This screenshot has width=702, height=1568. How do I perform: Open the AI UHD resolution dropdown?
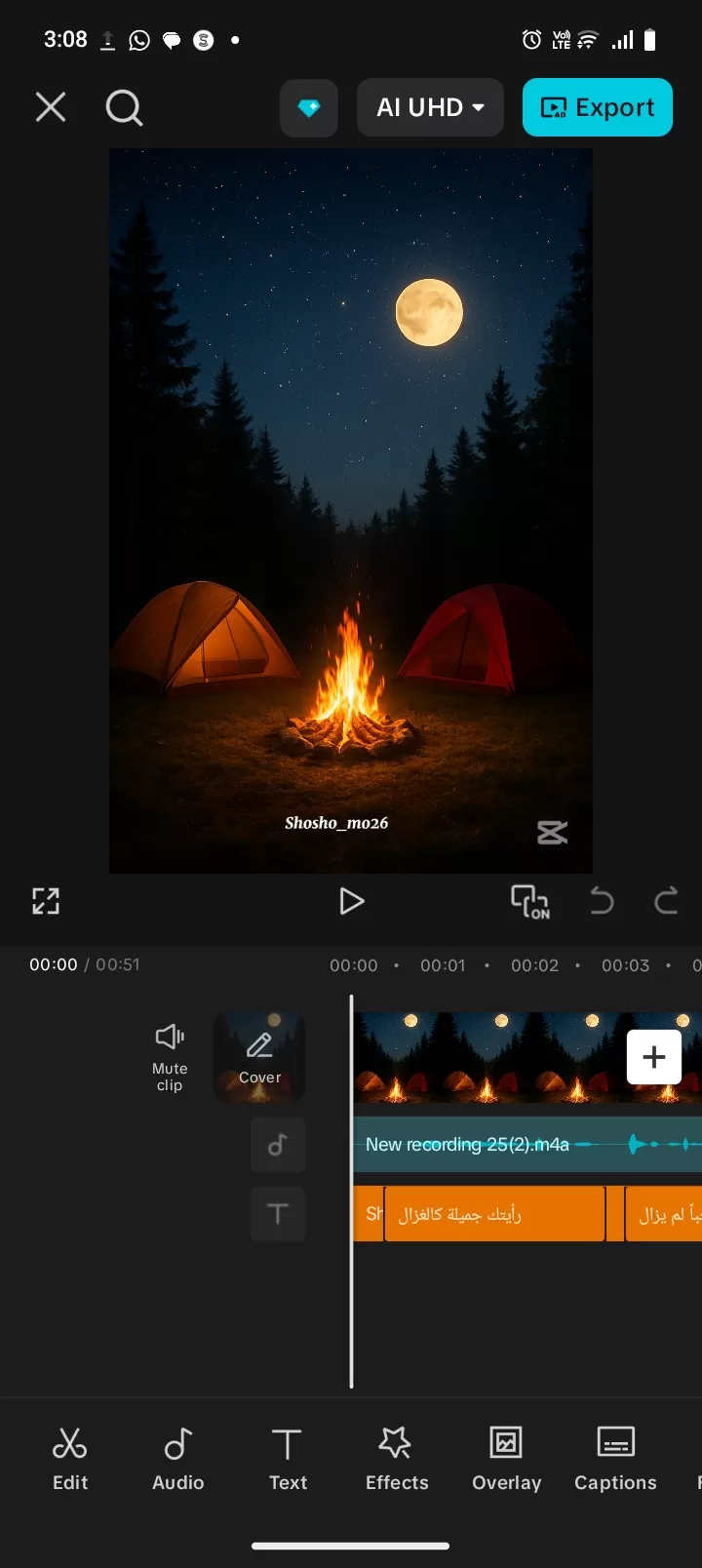(430, 107)
